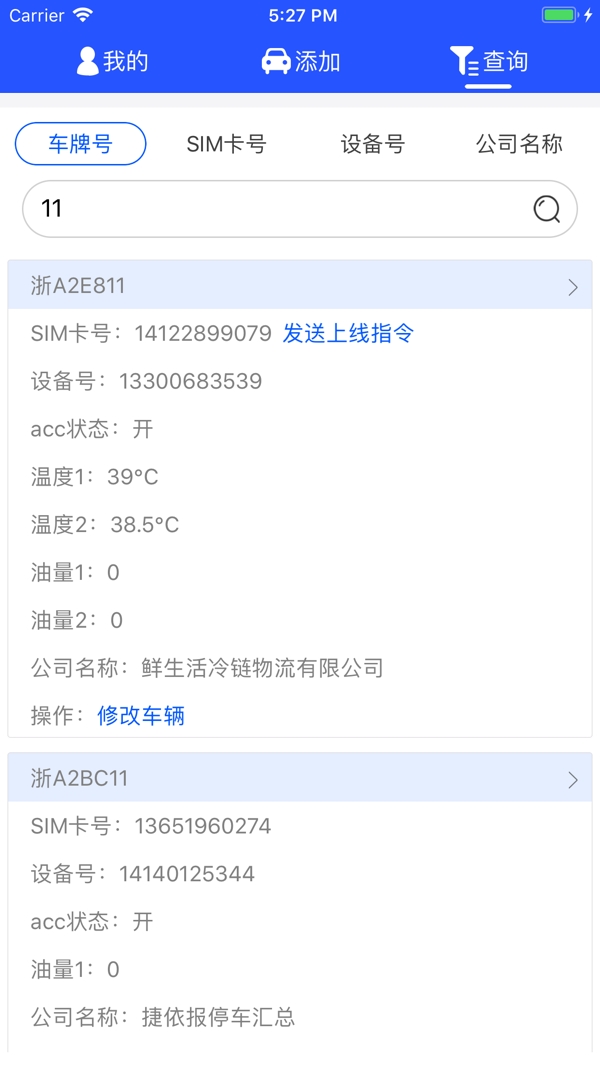Switch filter to 设备号
Viewport: 600px width, 1067px height.
pyautogui.click(x=373, y=144)
